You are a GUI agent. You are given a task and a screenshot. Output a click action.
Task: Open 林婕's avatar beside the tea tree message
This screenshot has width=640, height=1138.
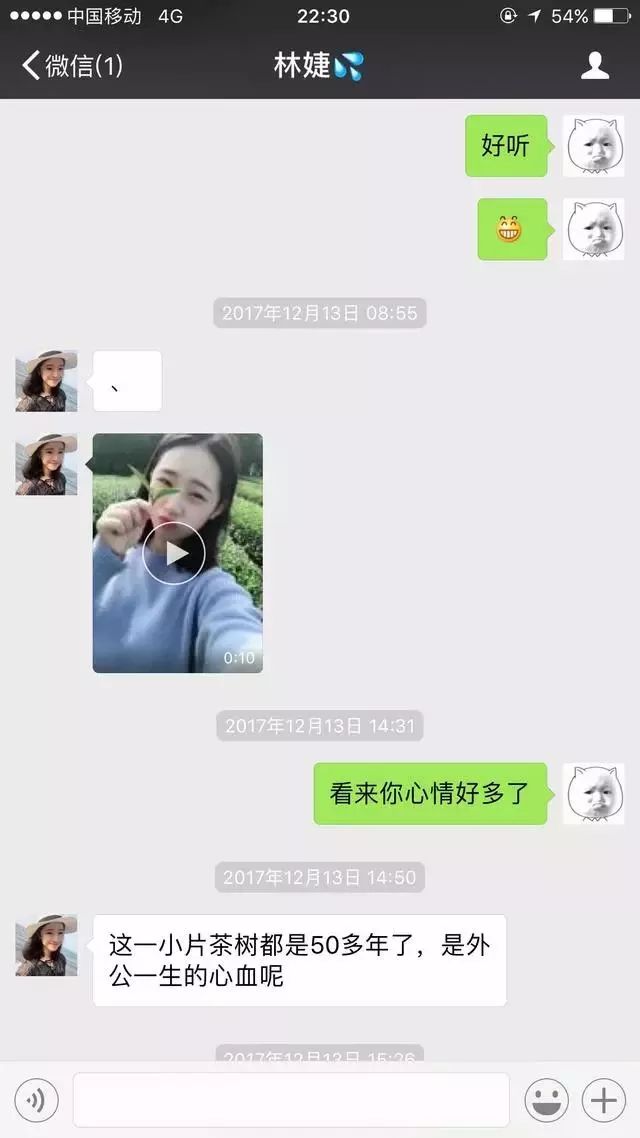(x=46, y=945)
